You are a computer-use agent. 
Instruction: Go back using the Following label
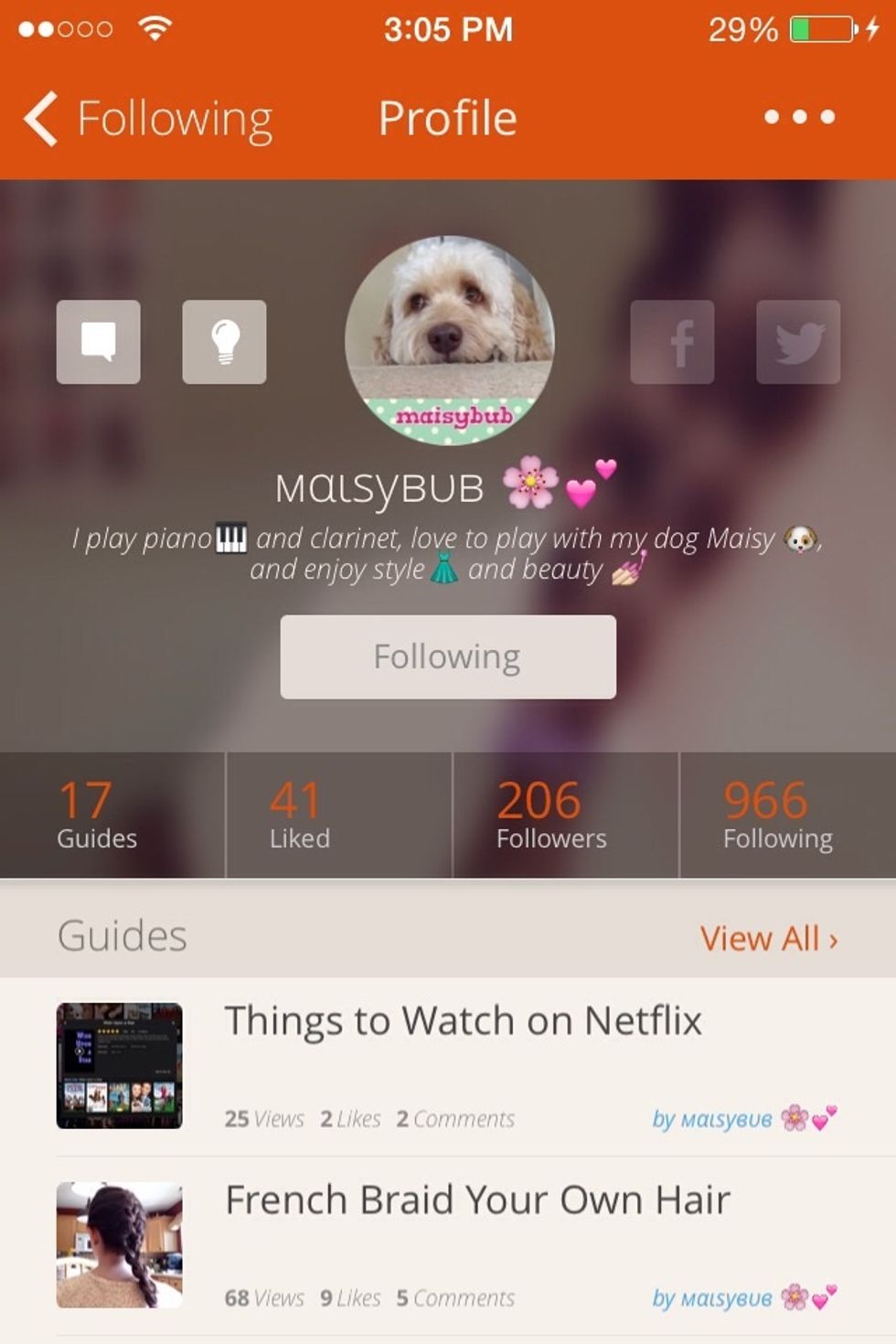point(174,117)
